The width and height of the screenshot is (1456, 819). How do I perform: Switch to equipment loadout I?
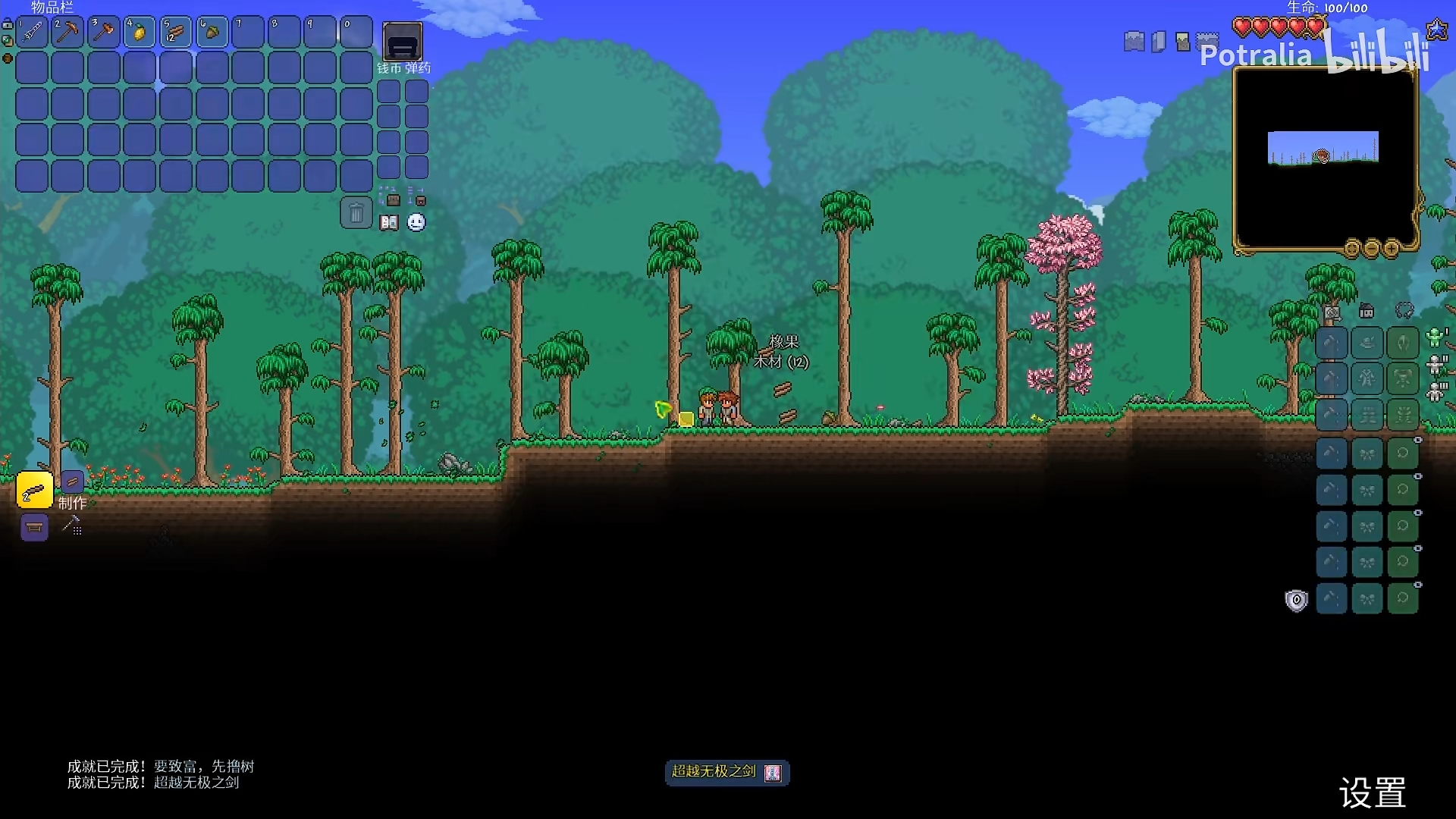1436,337
